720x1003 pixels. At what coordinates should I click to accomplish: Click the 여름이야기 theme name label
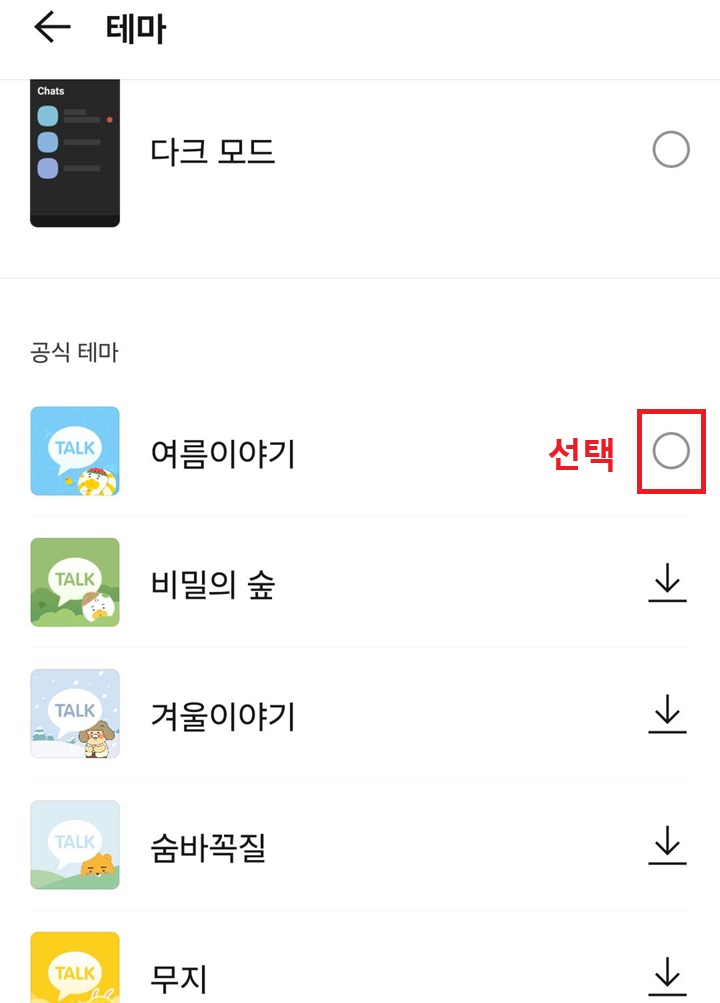click(222, 453)
